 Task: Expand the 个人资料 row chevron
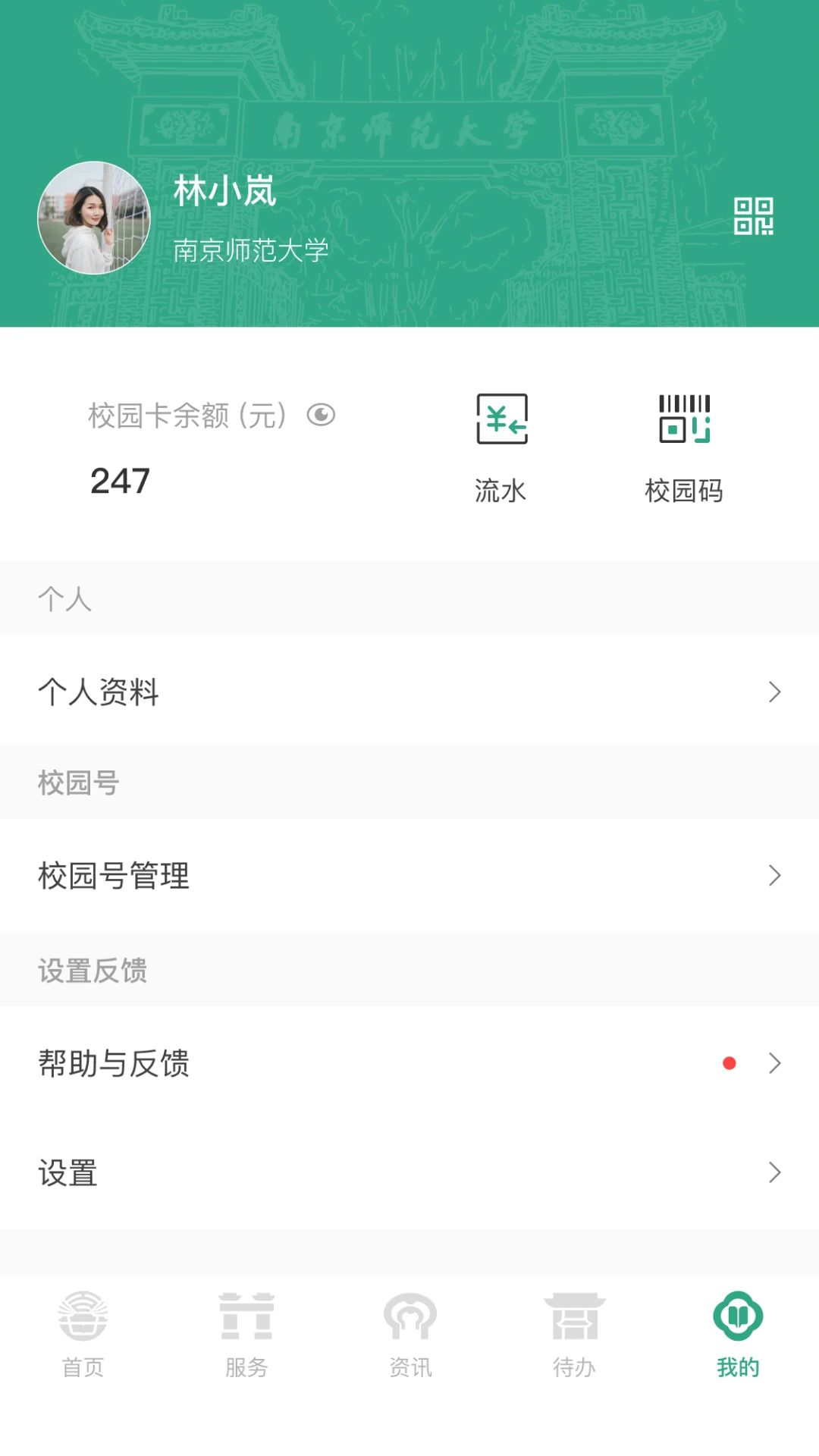pyautogui.click(x=775, y=692)
